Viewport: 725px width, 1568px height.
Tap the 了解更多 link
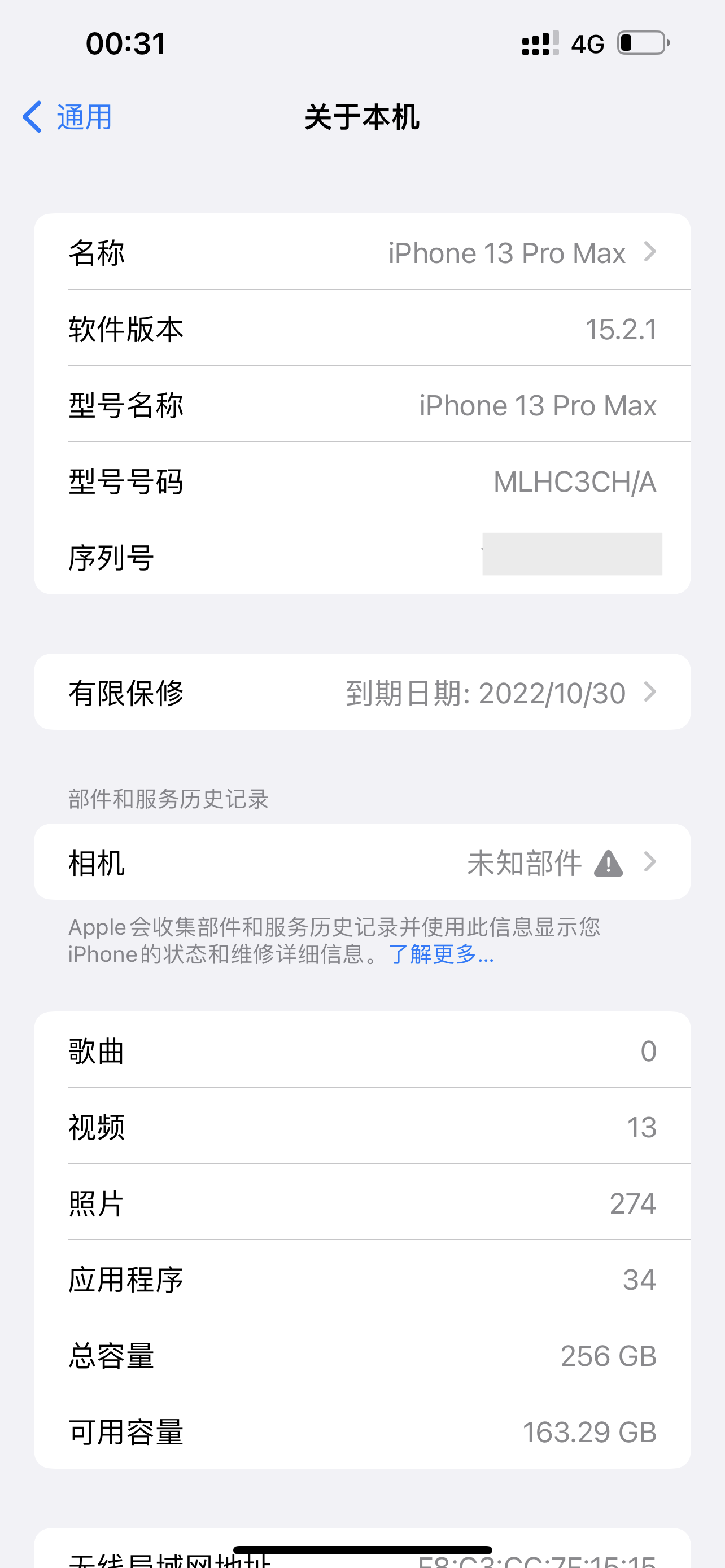tap(441, 954)
